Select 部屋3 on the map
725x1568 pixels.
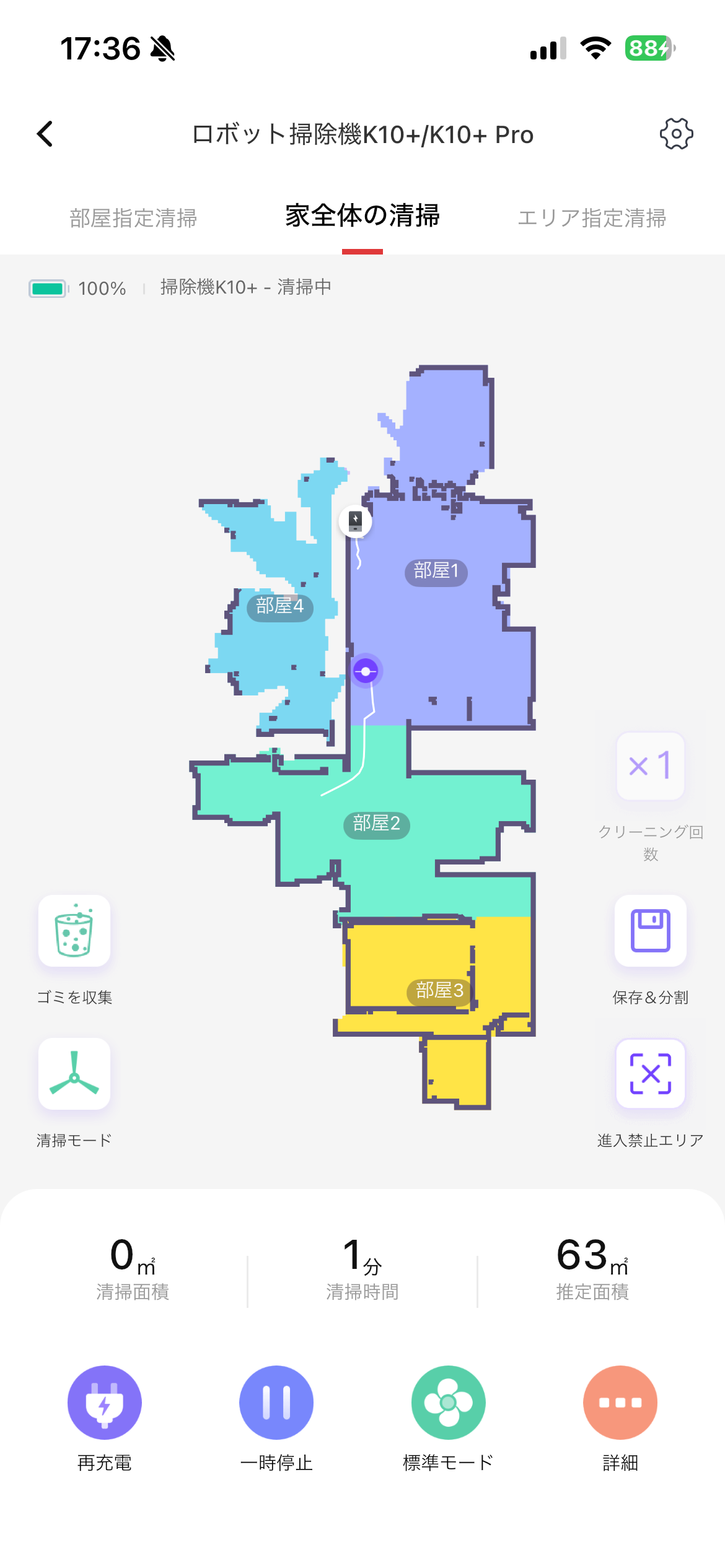[x=439, y=990]
